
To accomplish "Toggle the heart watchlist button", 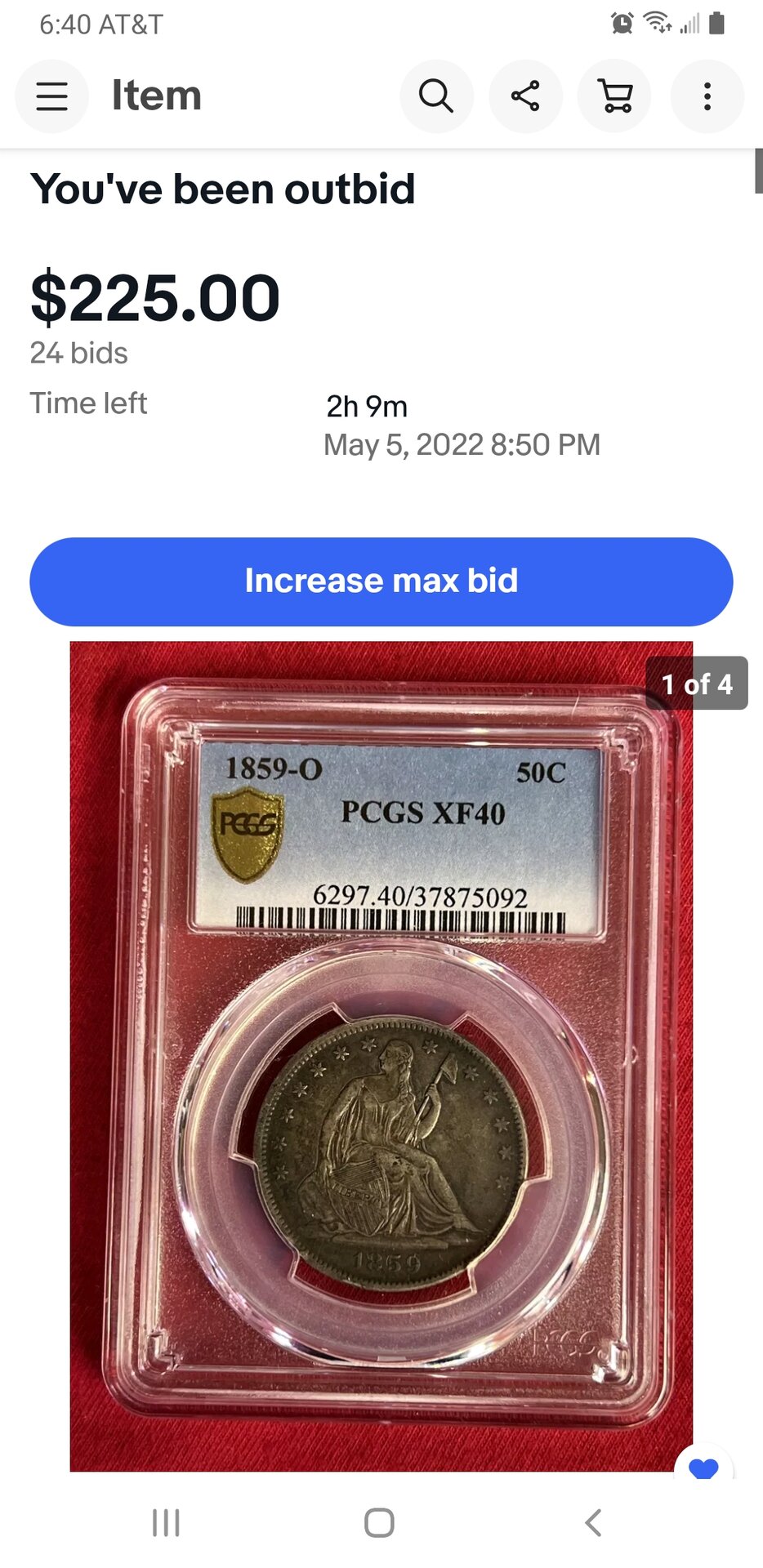I will 703,1466.
